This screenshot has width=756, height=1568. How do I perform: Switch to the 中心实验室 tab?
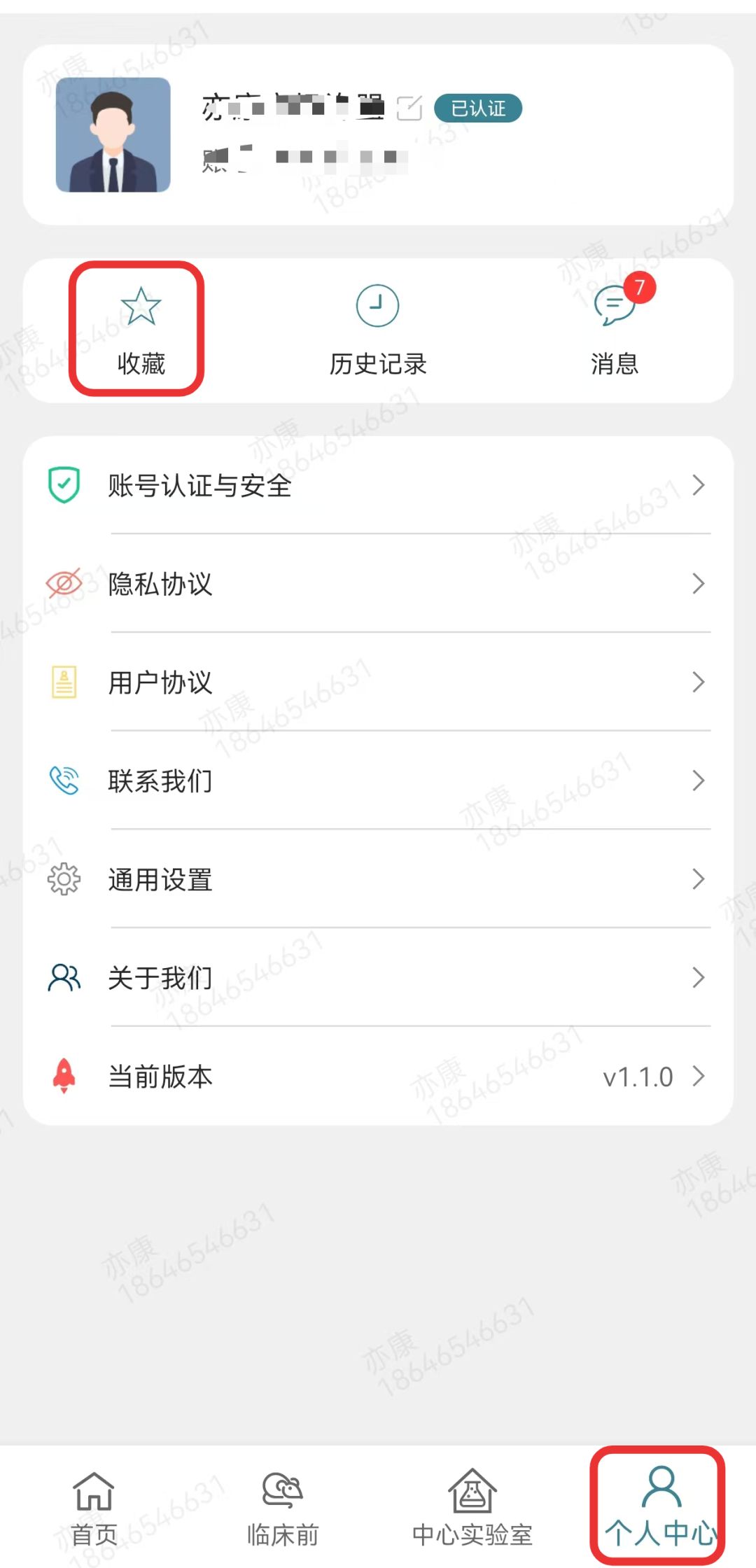(x=472, y=1508)
